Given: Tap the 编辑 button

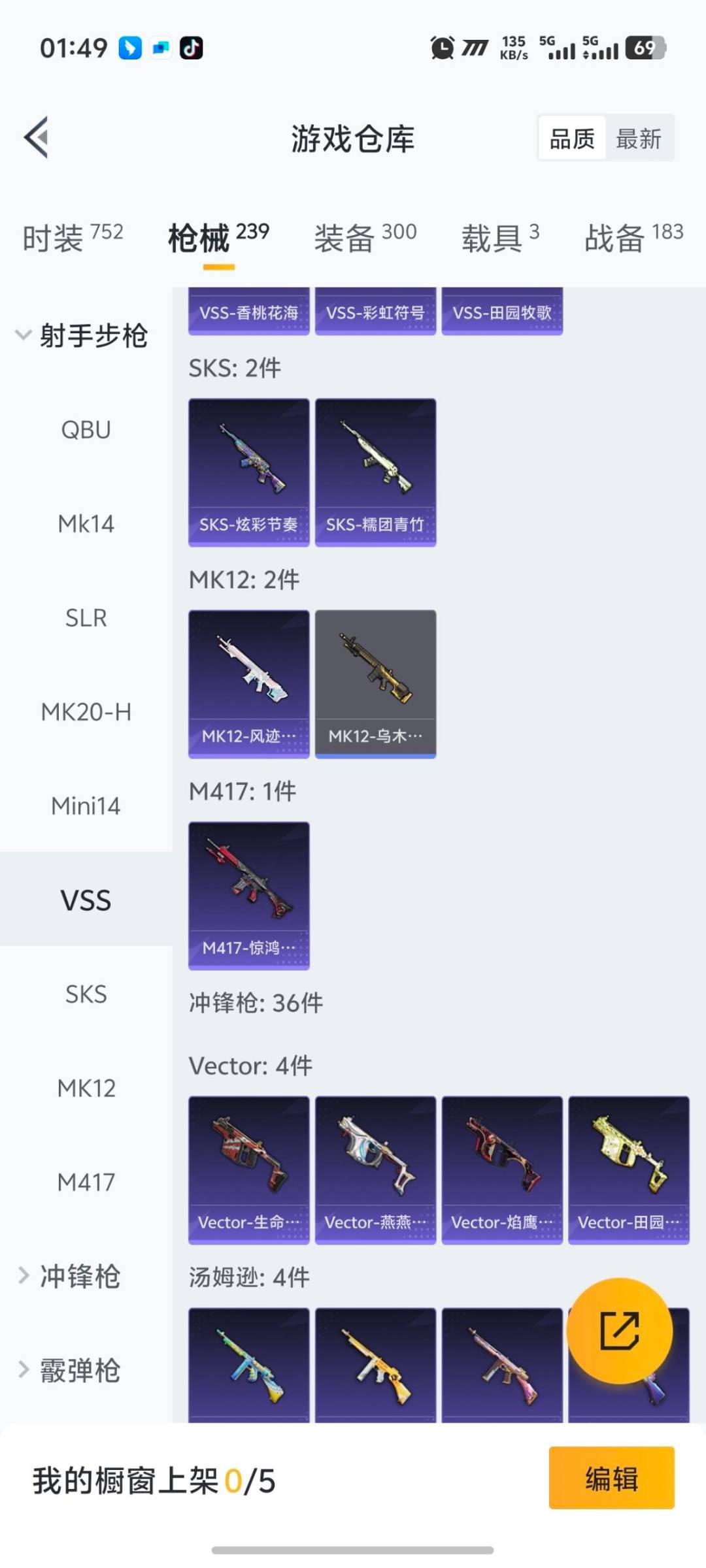Looking at the screenshot, I should (611, 1478).
